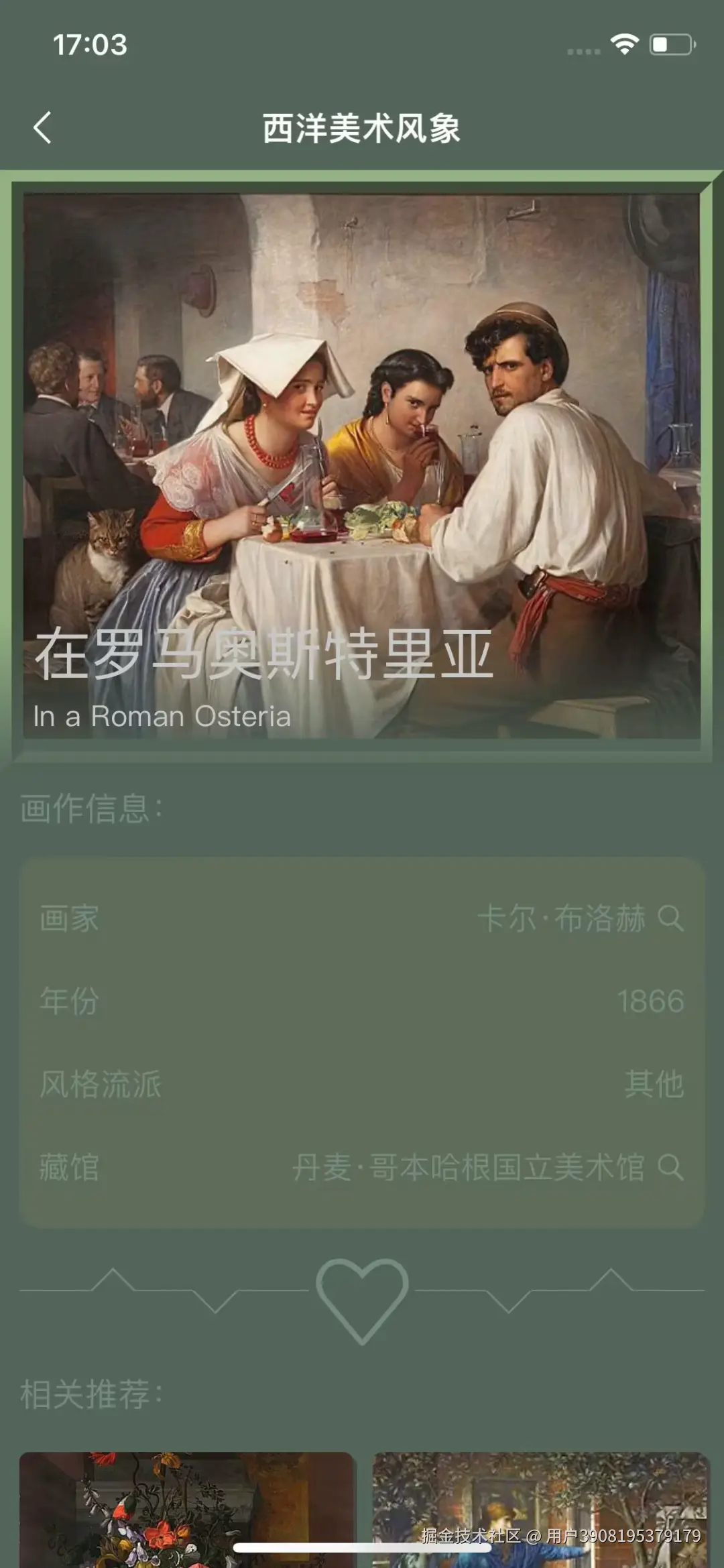
Task: Search for painter 卡尔·布洛赫
Action: [670, 918]
